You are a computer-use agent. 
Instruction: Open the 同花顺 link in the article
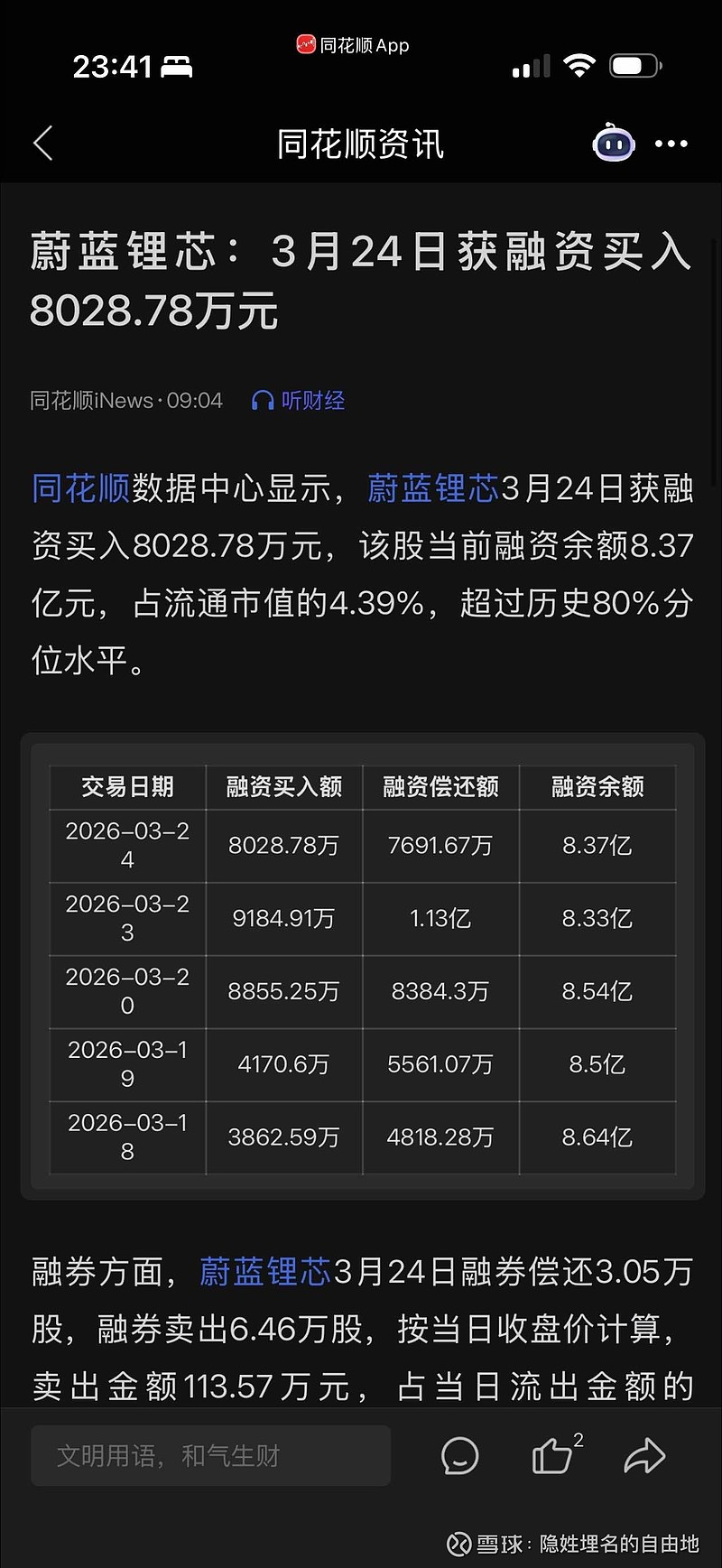point(79,487)
